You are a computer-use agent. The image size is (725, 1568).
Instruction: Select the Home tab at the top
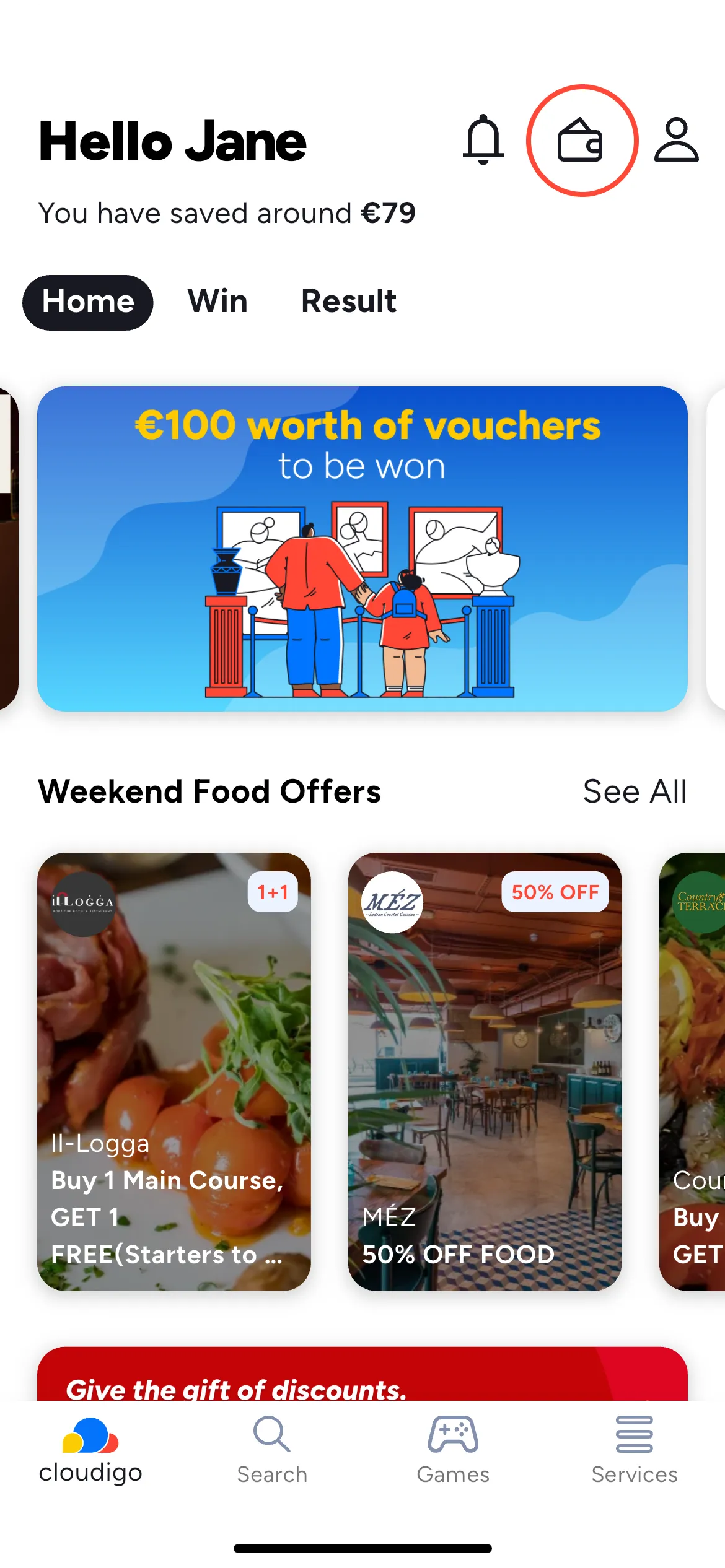tap(88, 302)
